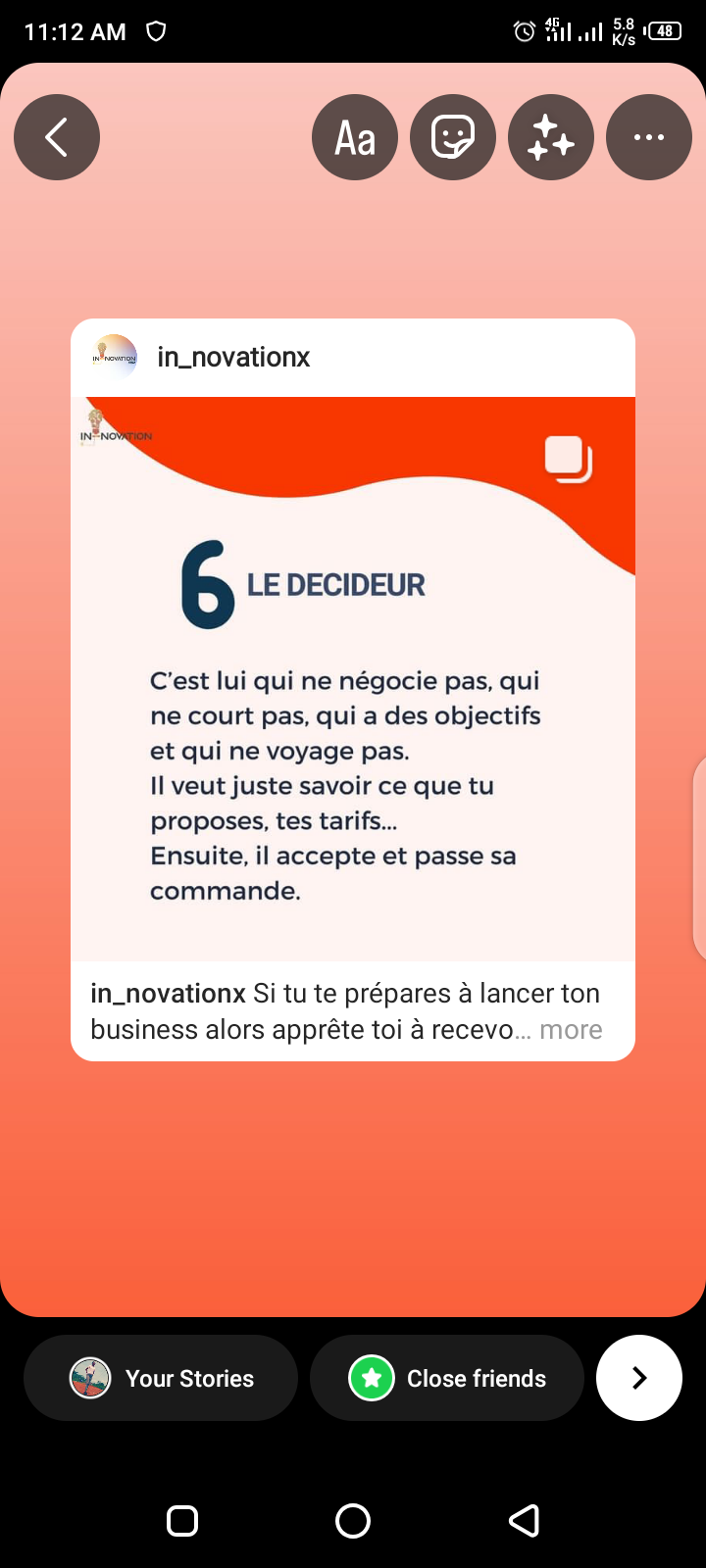Open the sparkle effects tool
The height and width of the screenshot is (1568, 706).
coord(551,137)
